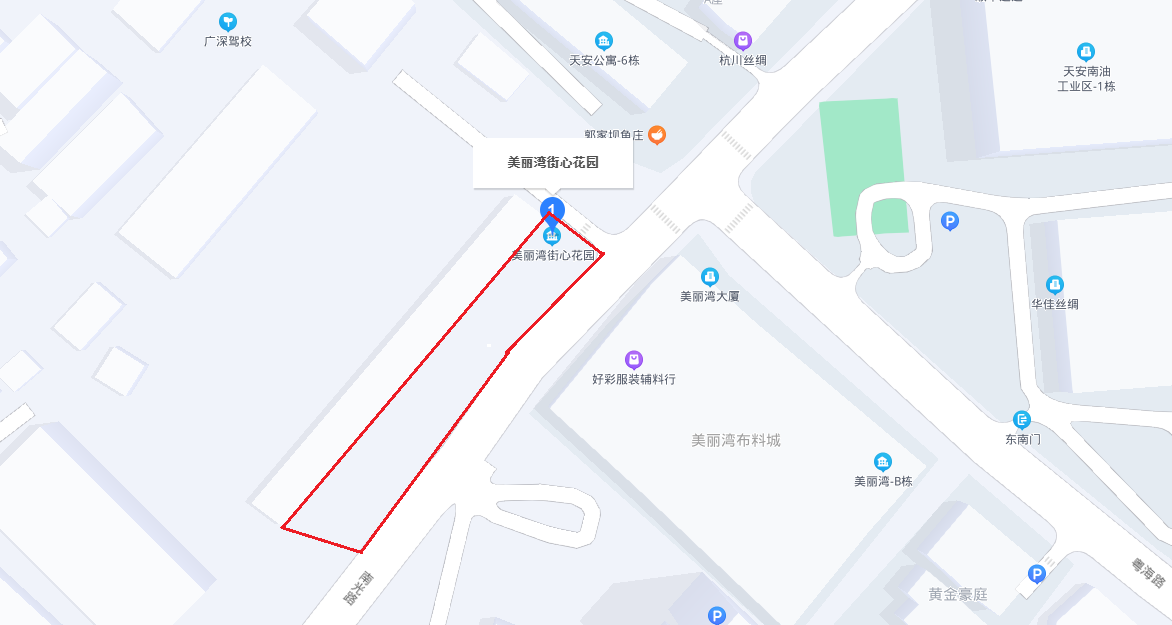Tap the 美丽湾大厦 building marker
This screenshot has height=625, width=1172.
click(x=709, y=276)
